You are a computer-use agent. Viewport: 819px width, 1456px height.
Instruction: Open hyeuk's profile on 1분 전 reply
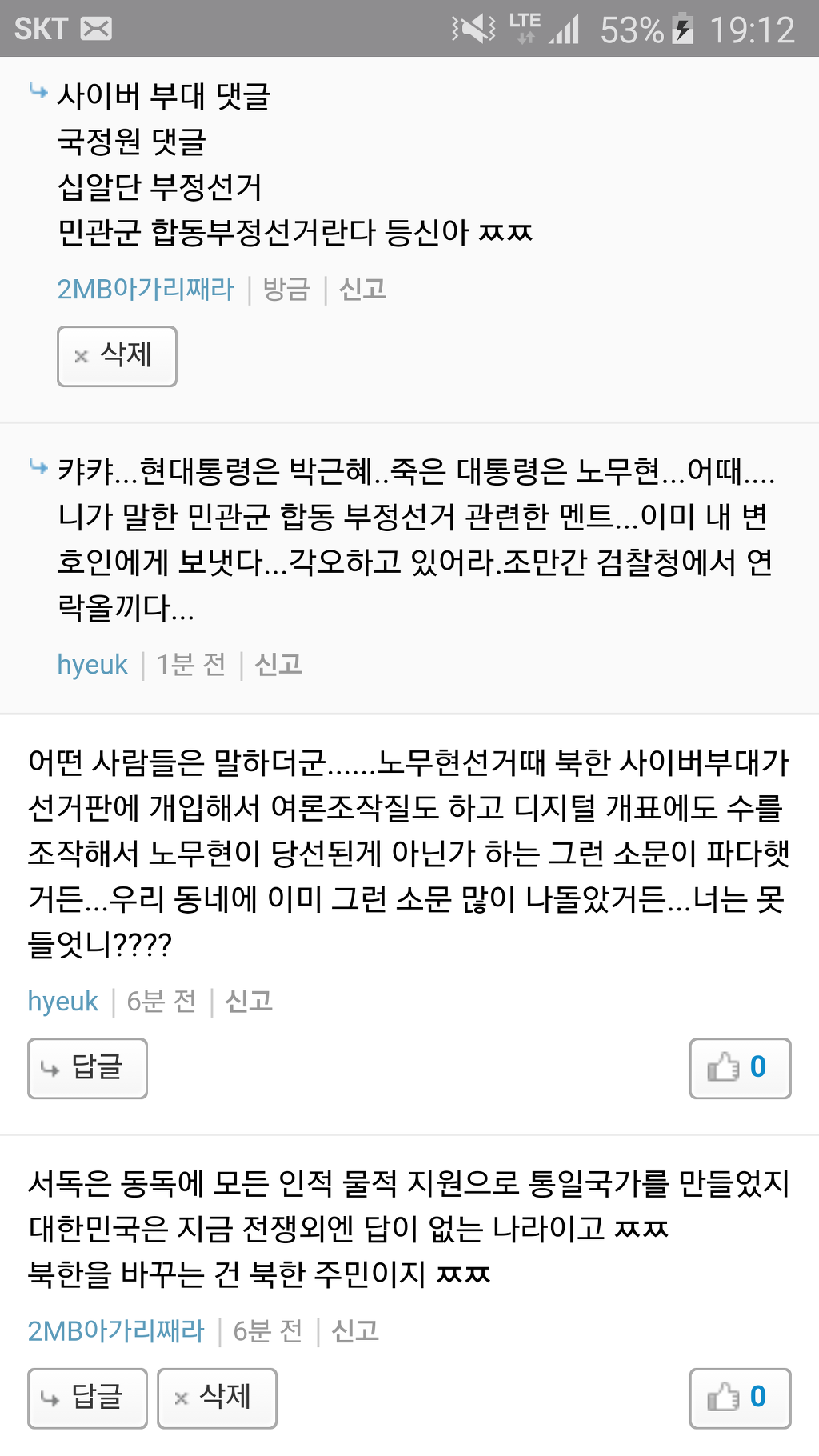point(92,664)
